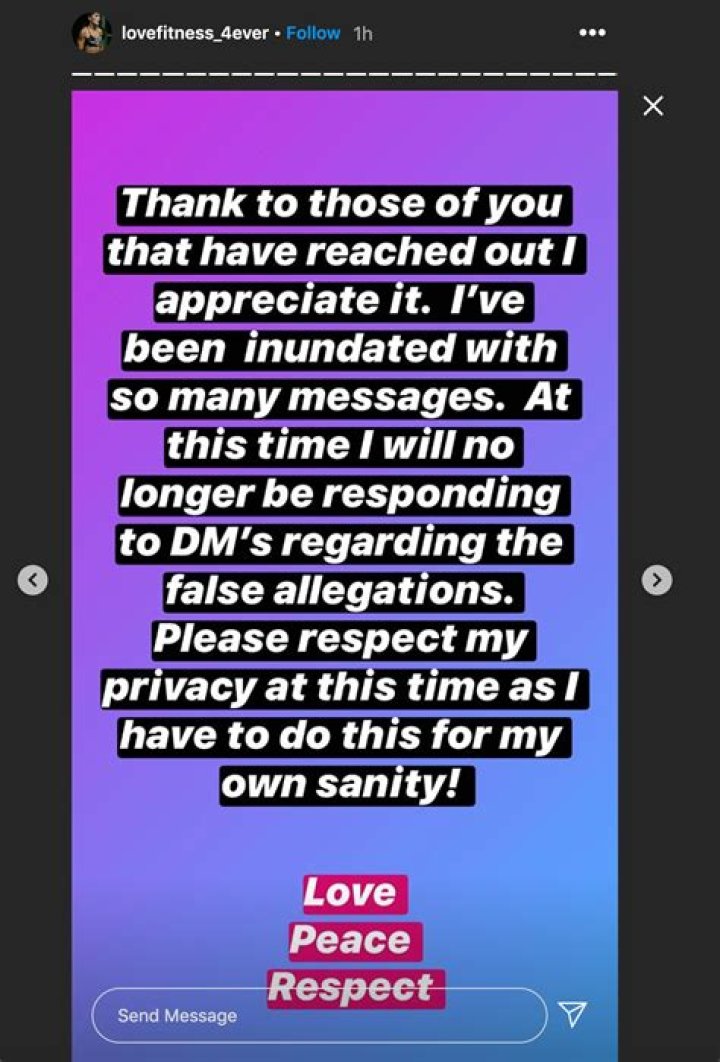Follow lovefitness_4ever
This screenshot has width=720, height=1062.
click(x=313, y=34)
